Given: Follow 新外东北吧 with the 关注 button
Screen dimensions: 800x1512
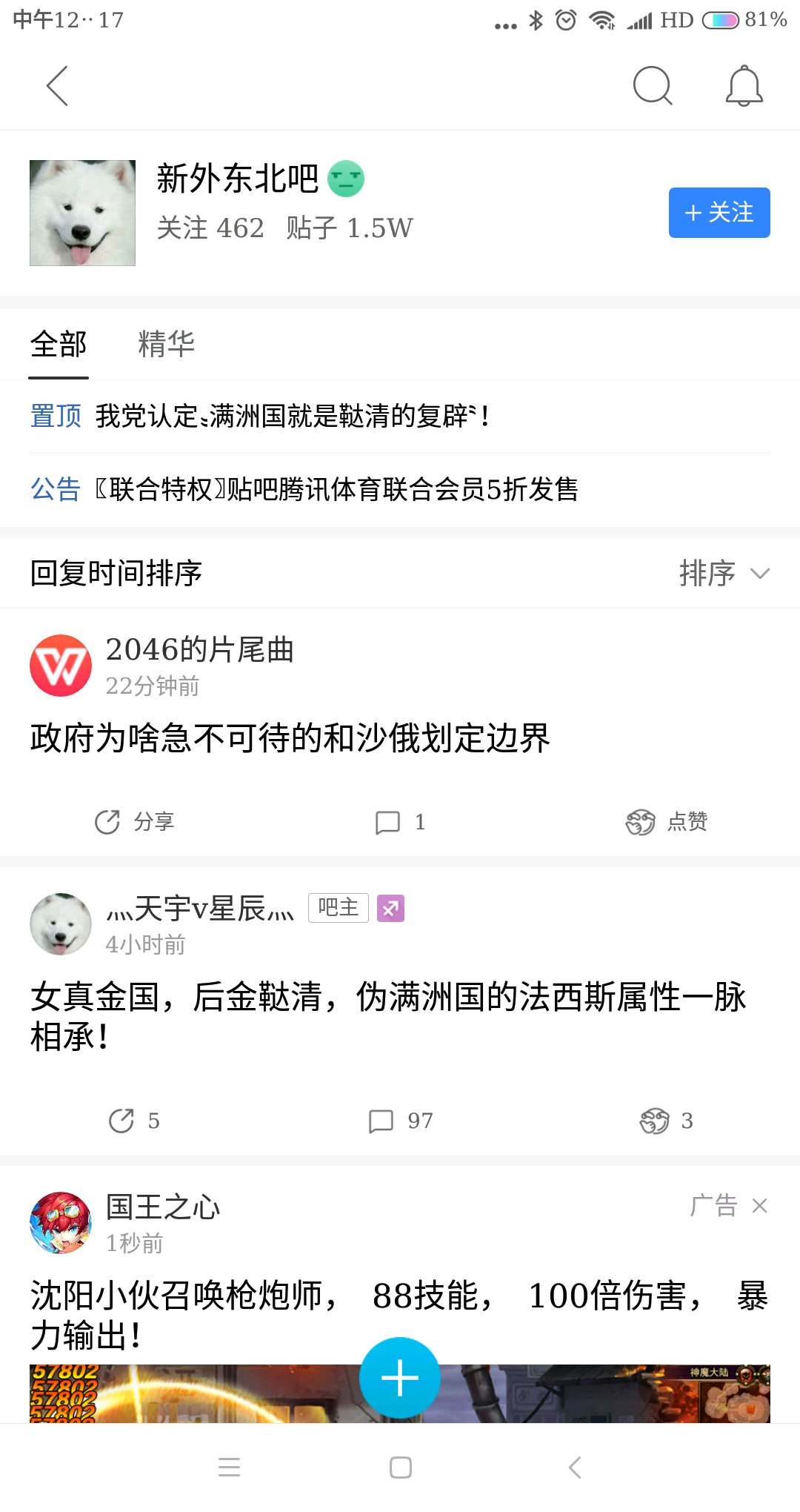Looking at the screenshot, I should (x=719, y=213).
